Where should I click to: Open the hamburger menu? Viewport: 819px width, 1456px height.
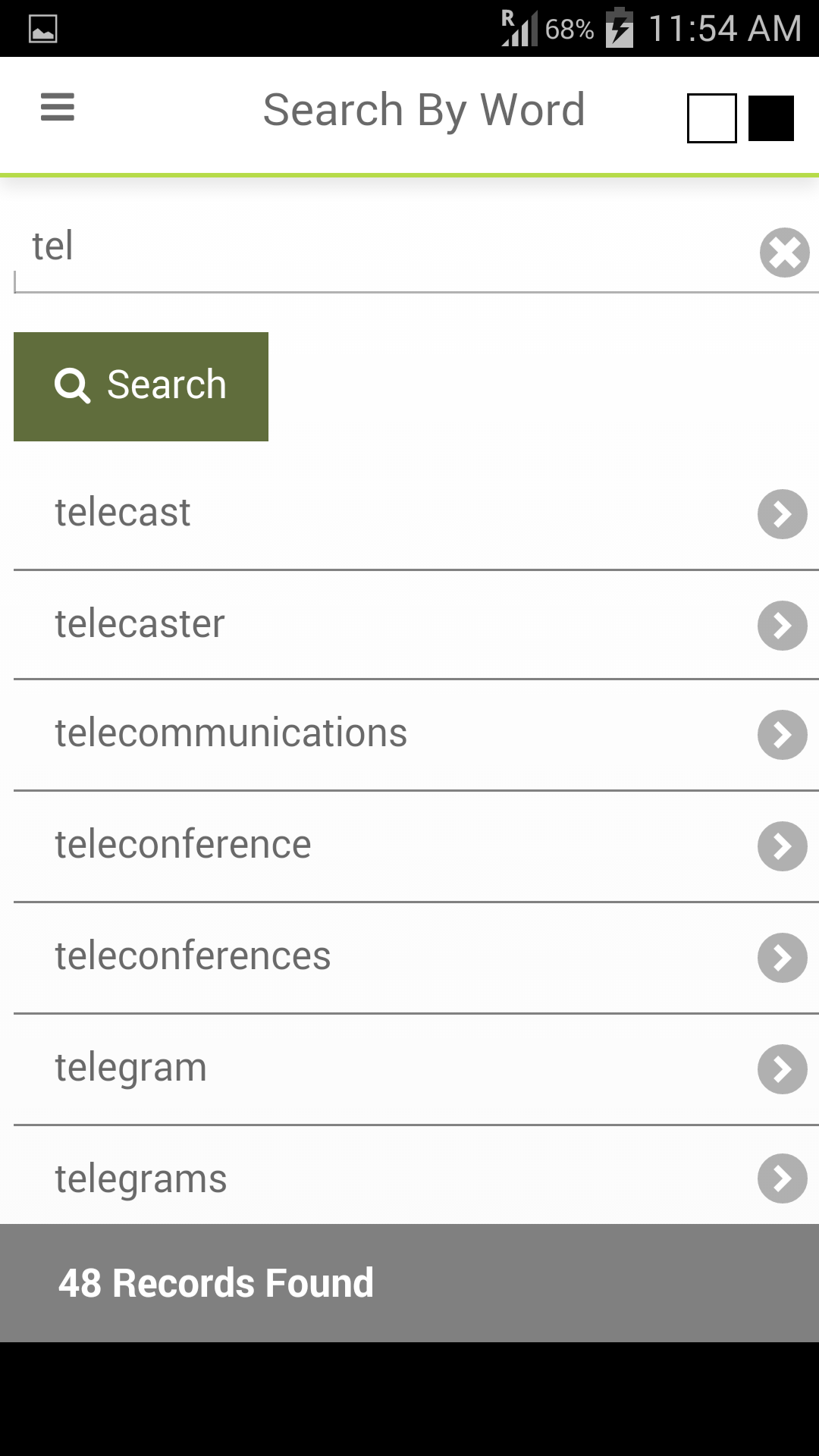(58, 107)
